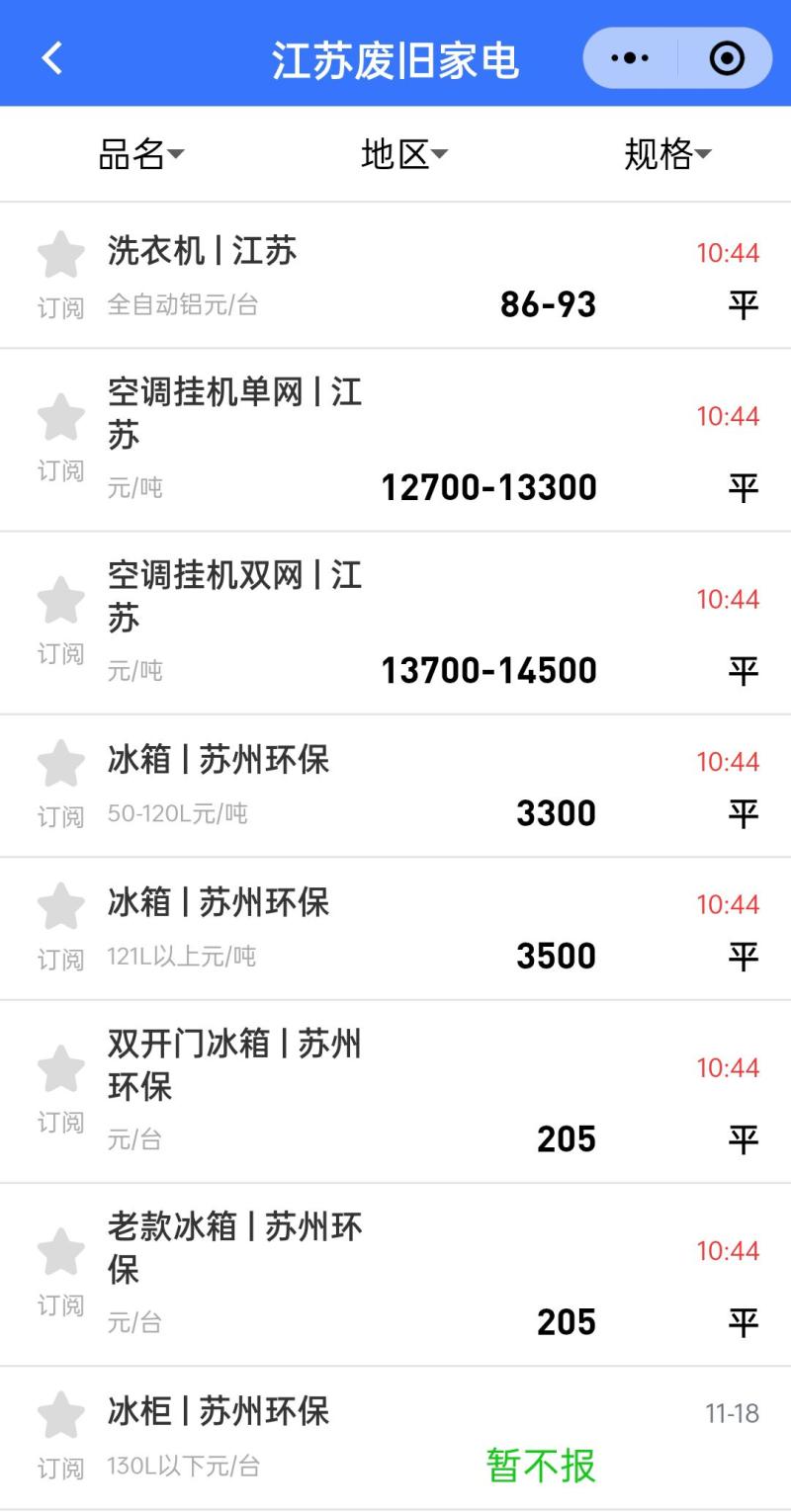This screenshot has height=1512, width=791.
Task: Subscribe to 老款冰箱 苏州环保
Action: coord(61,1253)
